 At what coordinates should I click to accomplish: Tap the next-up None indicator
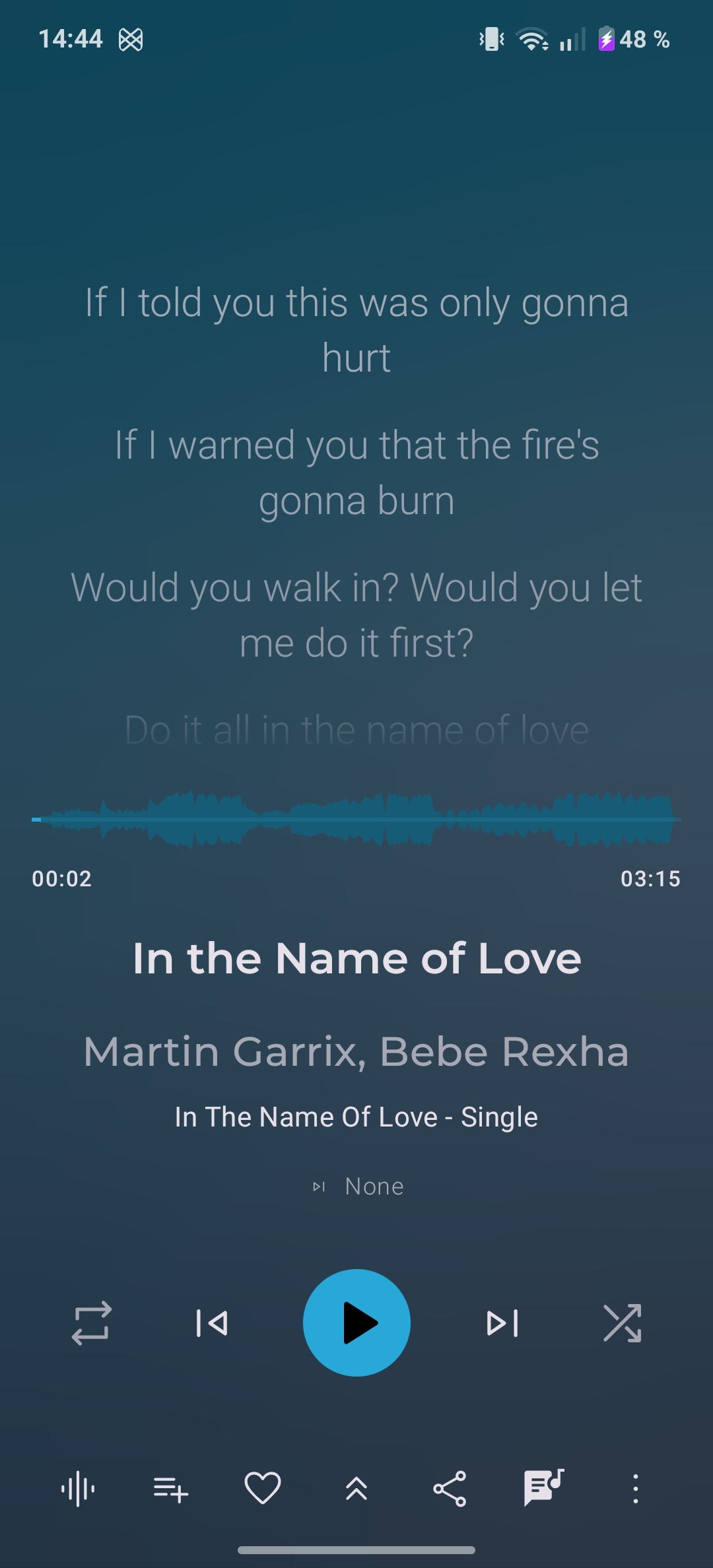point(358,1187)
